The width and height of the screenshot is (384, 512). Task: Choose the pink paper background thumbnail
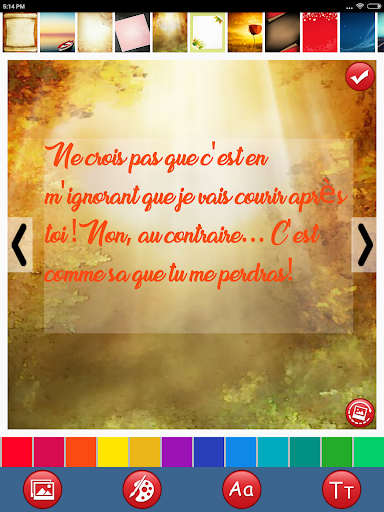133,32
